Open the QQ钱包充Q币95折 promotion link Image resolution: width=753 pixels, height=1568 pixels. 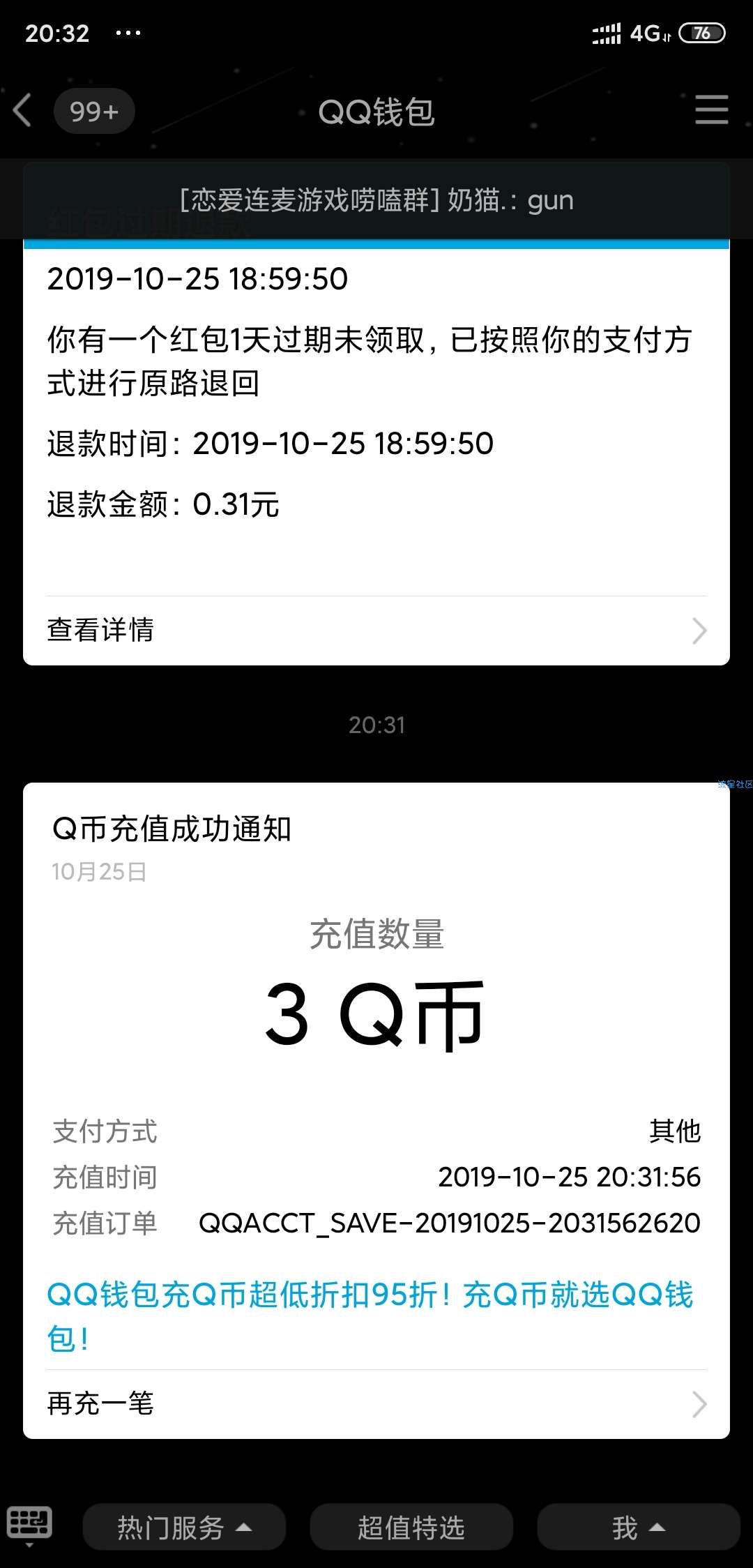tap(370, 1316)
